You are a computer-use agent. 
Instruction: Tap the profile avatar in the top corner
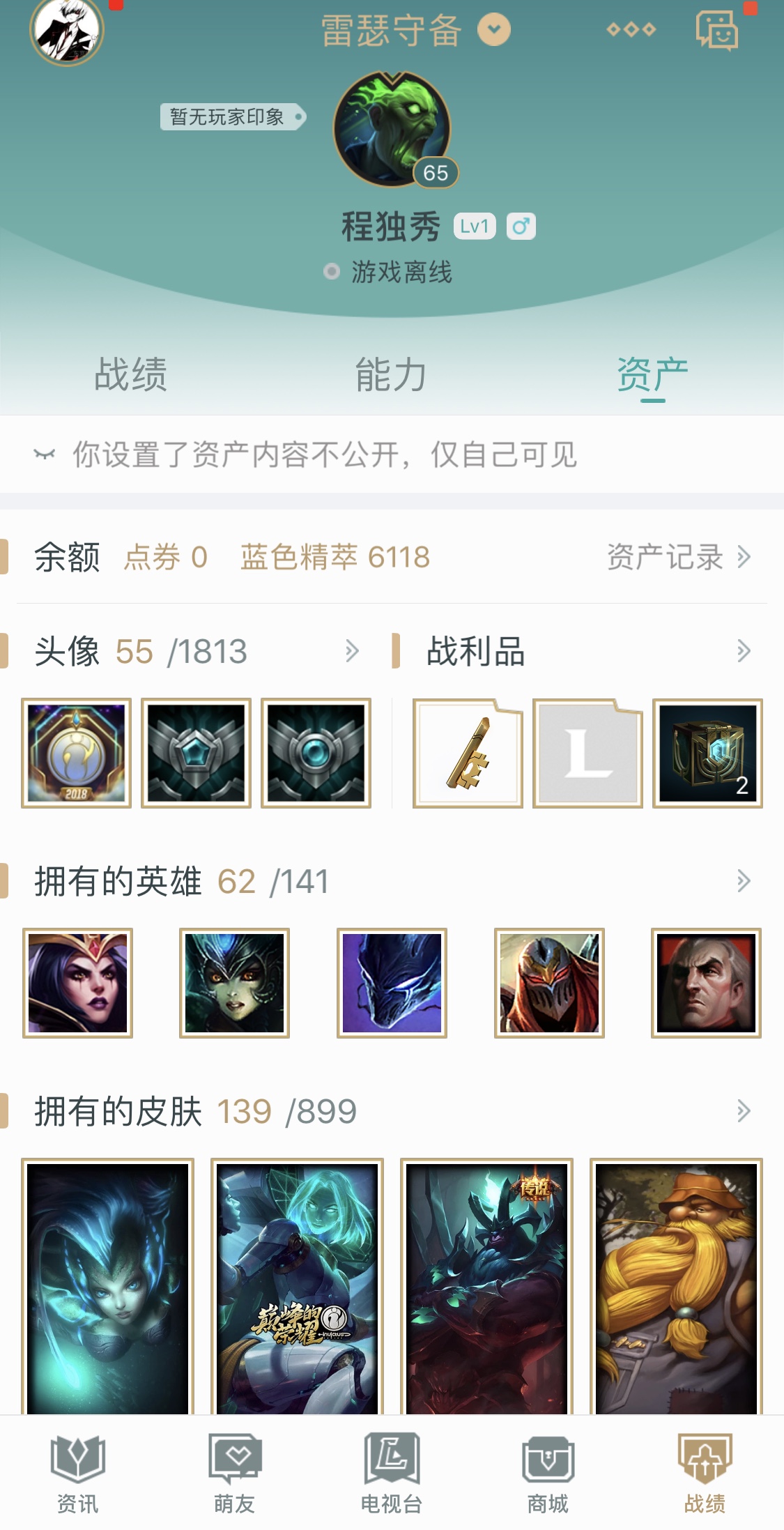(x=67, y=31)
